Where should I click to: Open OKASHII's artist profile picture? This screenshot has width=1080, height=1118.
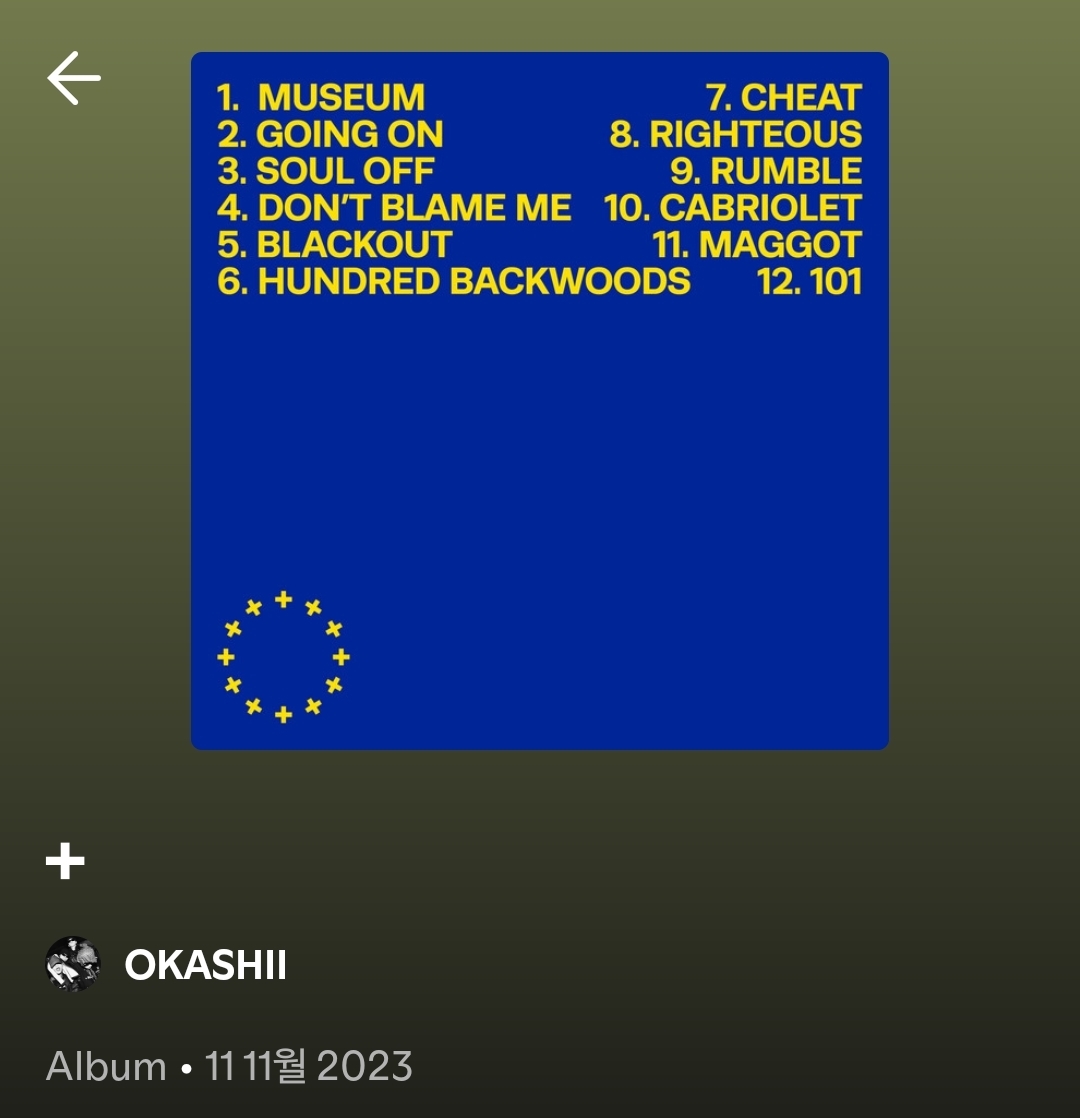72,964
